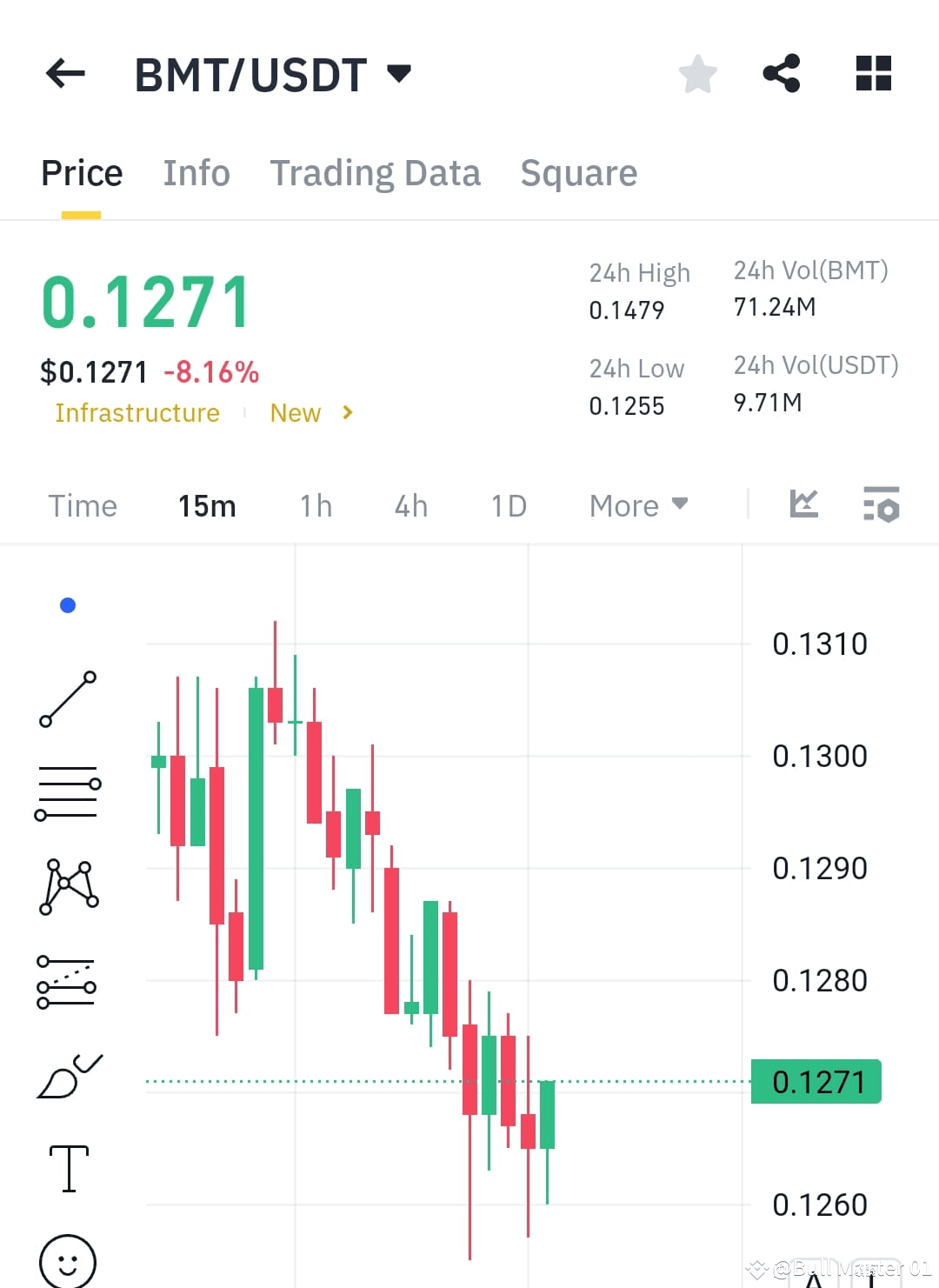Screen dimensions: 939x1288
Task: Switch to the Square tab
Action: [578, 172]
